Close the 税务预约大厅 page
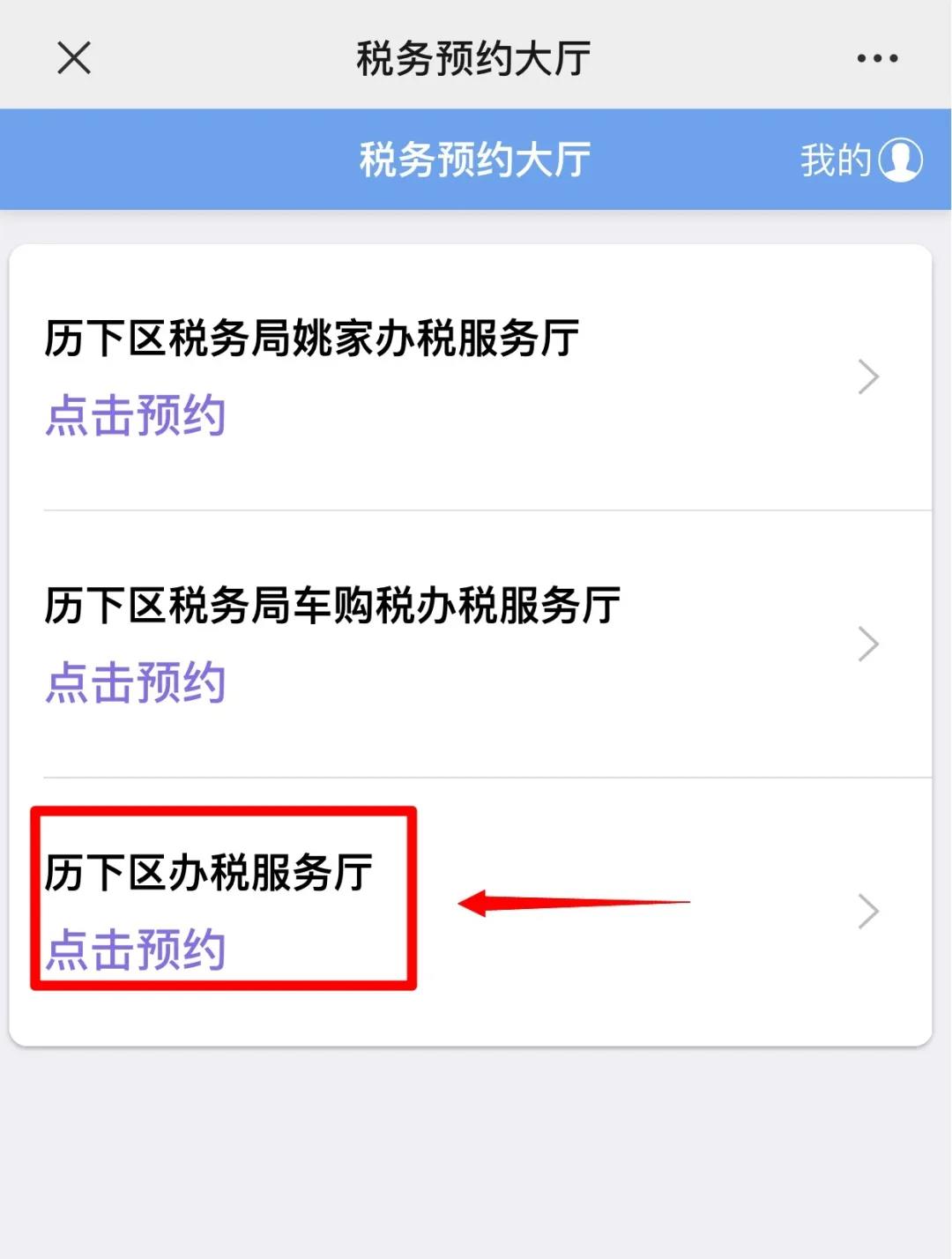The image size is (952, 1259). point(74,59)
